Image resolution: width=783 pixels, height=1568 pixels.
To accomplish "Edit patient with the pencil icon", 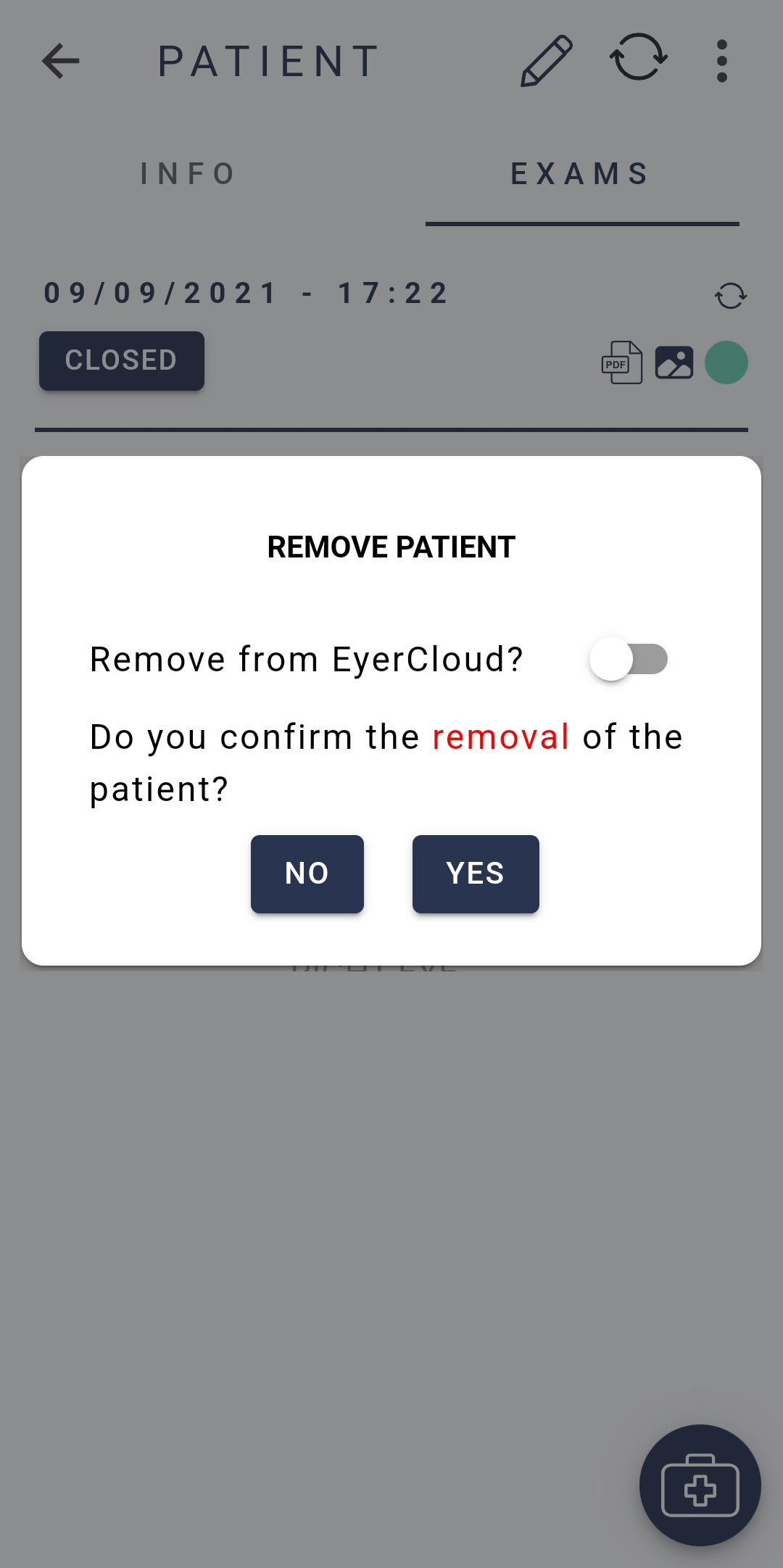I will pos(547,61).
